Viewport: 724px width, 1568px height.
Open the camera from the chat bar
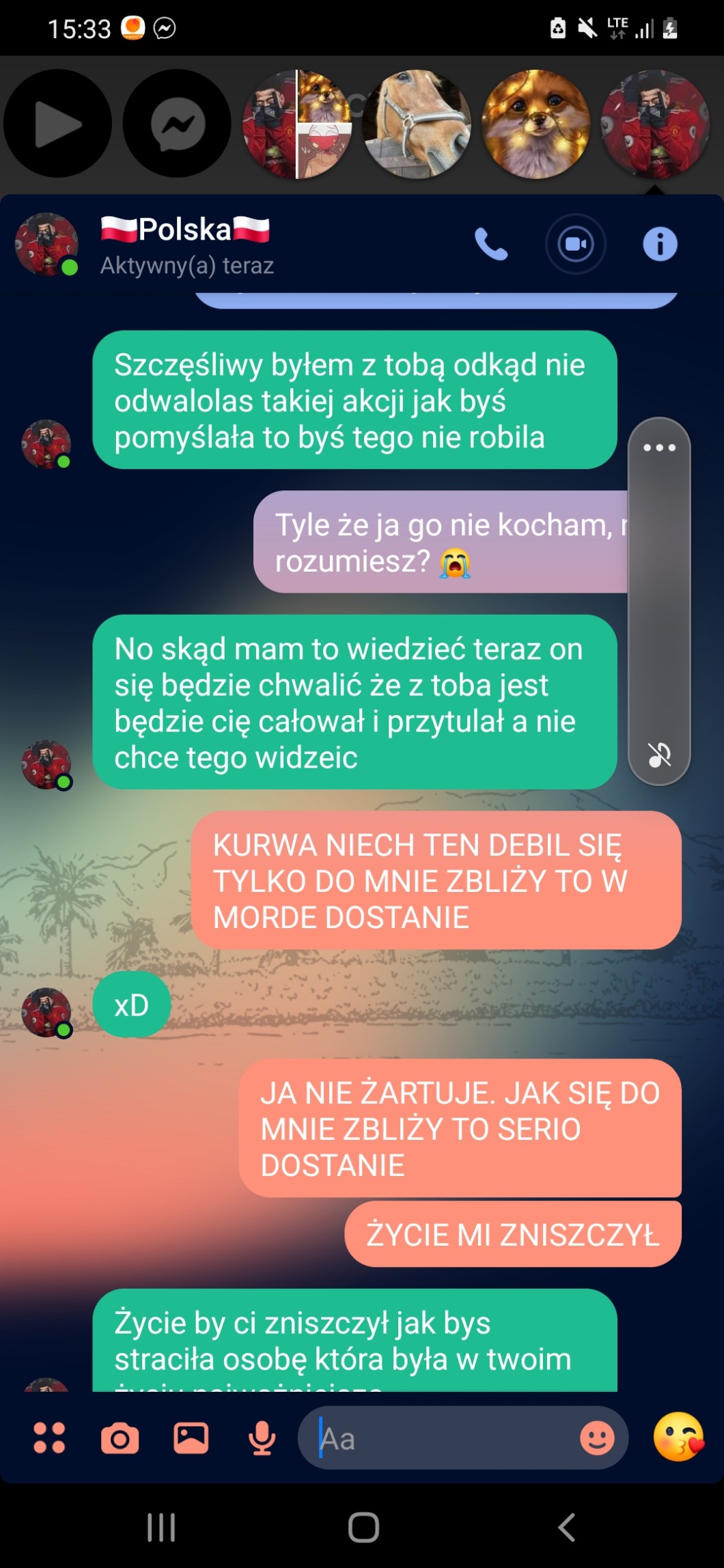pos(120,1438)
